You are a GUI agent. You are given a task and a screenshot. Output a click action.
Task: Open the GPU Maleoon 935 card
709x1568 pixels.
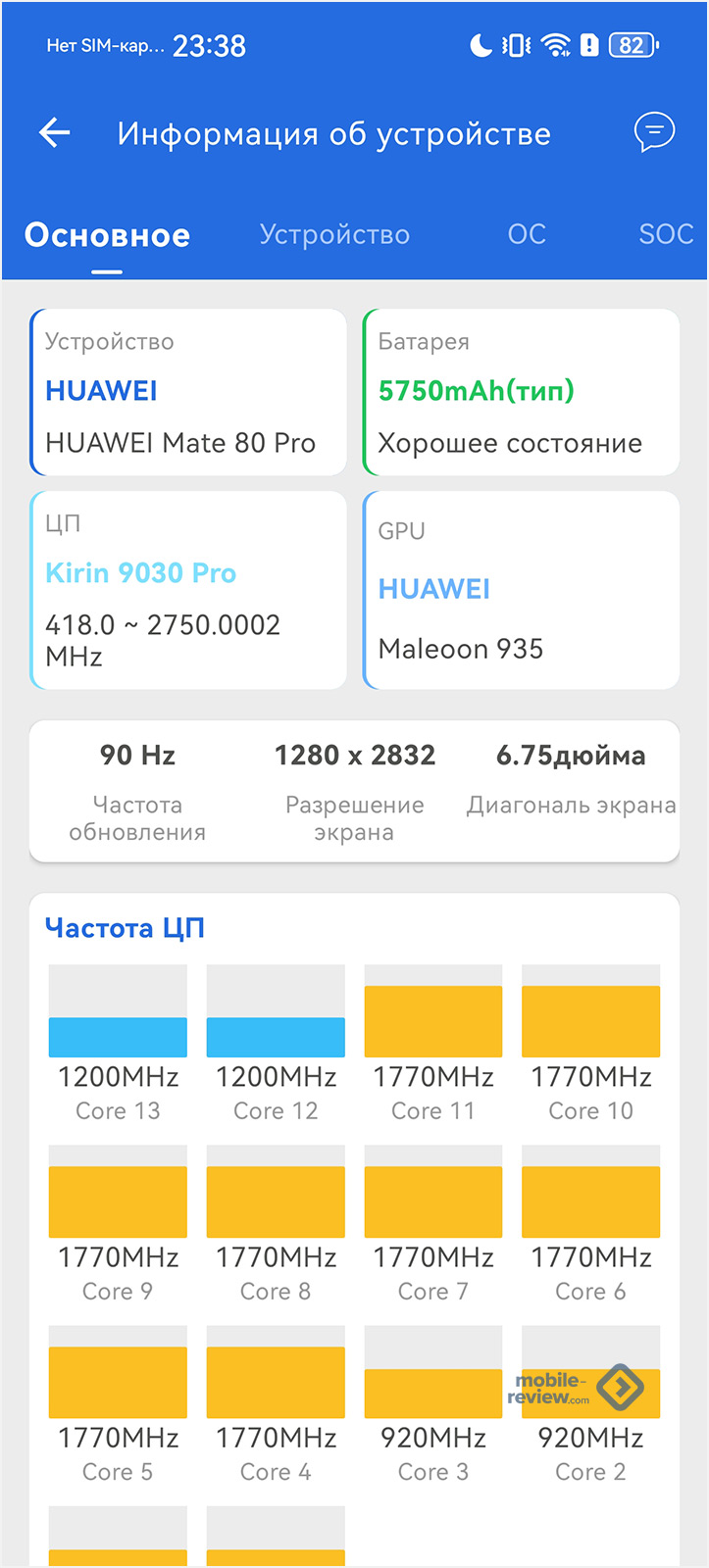[522, 591]
